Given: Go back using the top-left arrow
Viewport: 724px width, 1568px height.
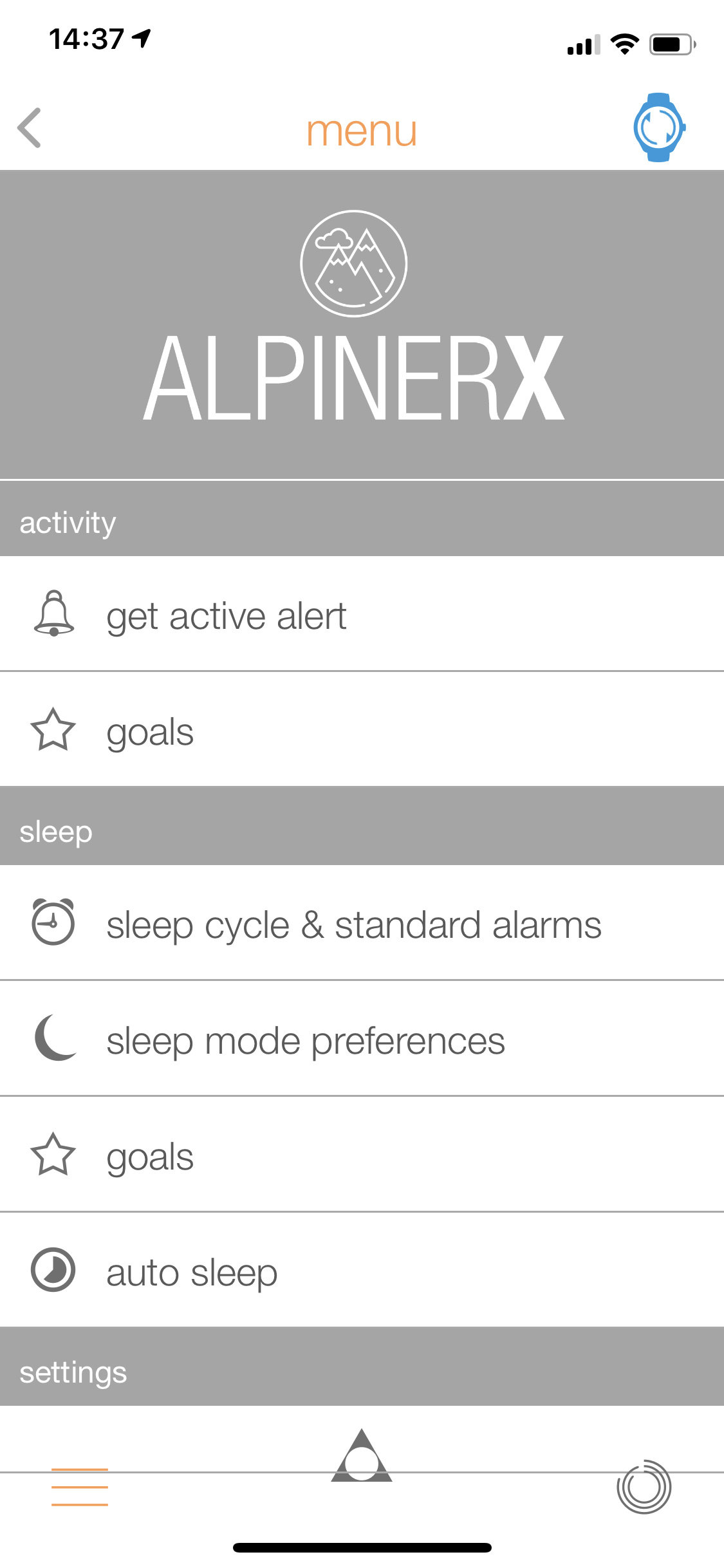Looking at the screenshot, I should point(30,127).
